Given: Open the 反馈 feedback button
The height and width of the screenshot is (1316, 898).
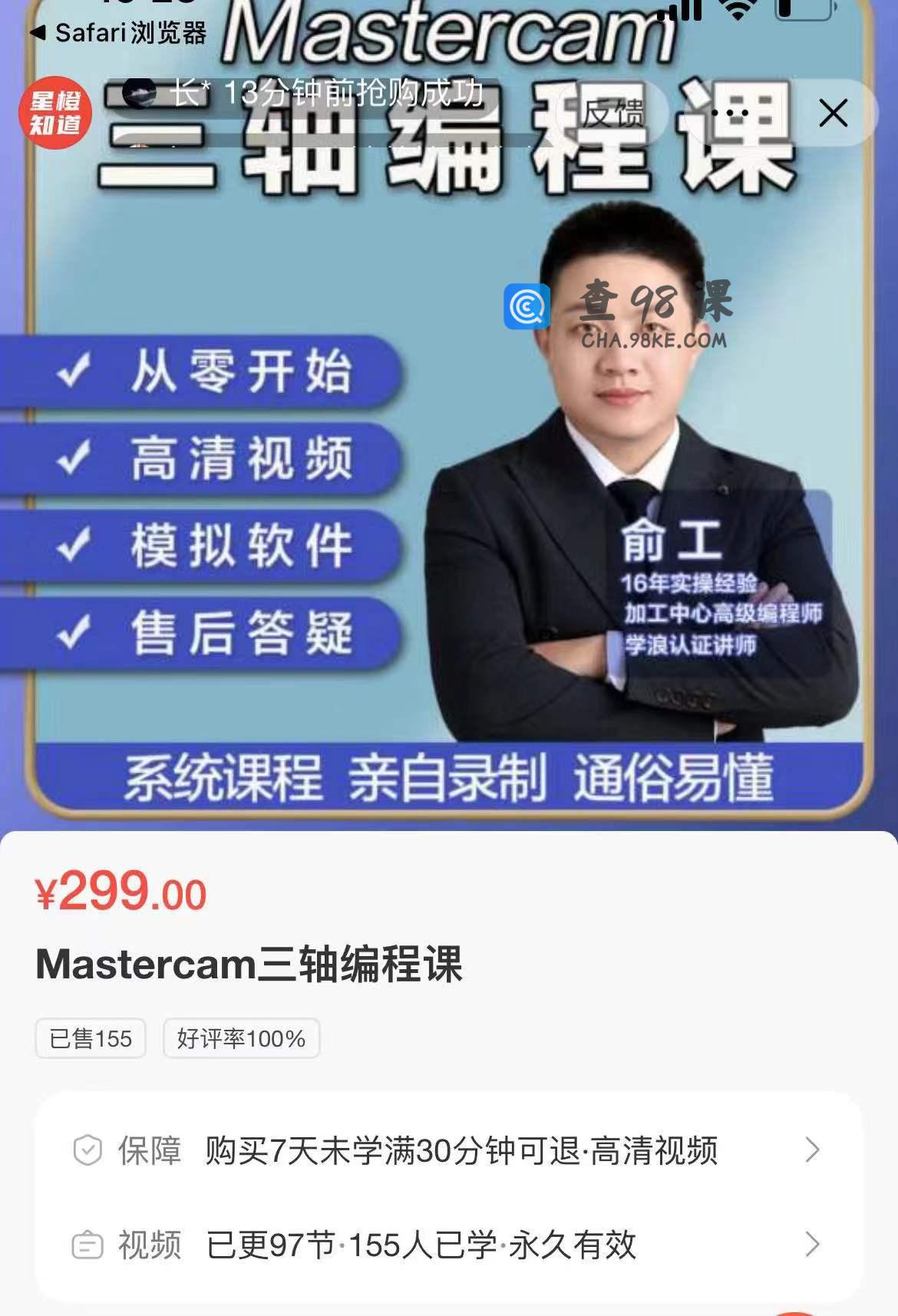Looking at the screenshot, I should pos(612,113).
